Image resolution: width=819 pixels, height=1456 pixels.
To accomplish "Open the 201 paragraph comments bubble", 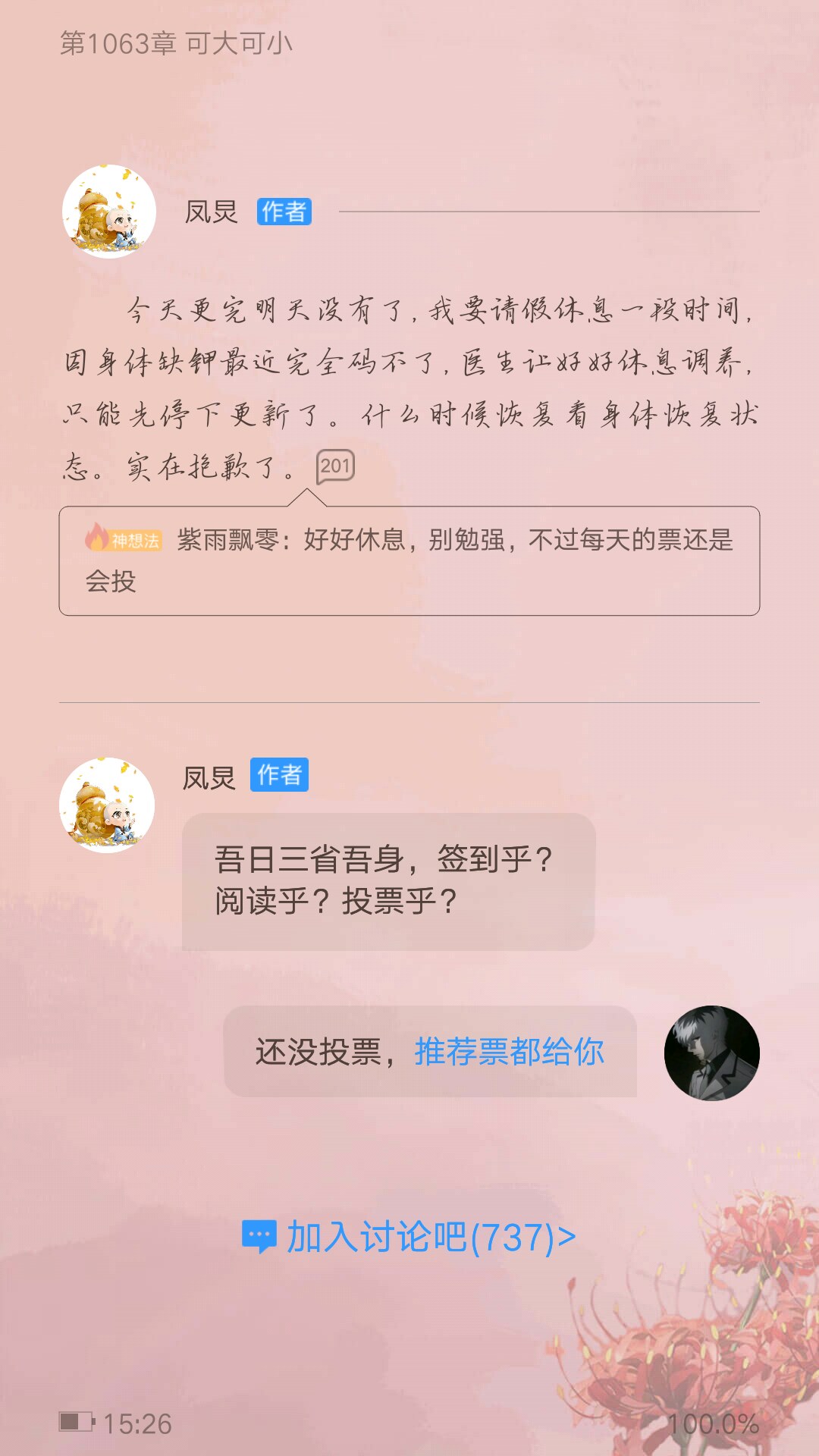I will click(x=335, y=466).
